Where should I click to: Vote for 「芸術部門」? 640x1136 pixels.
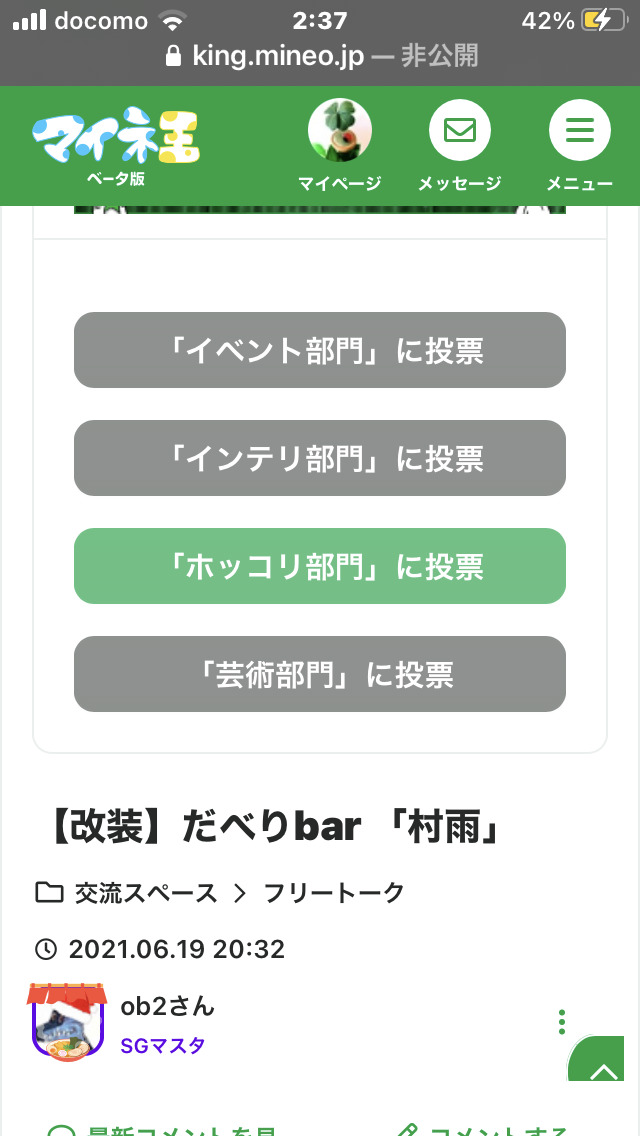(320, 674)
